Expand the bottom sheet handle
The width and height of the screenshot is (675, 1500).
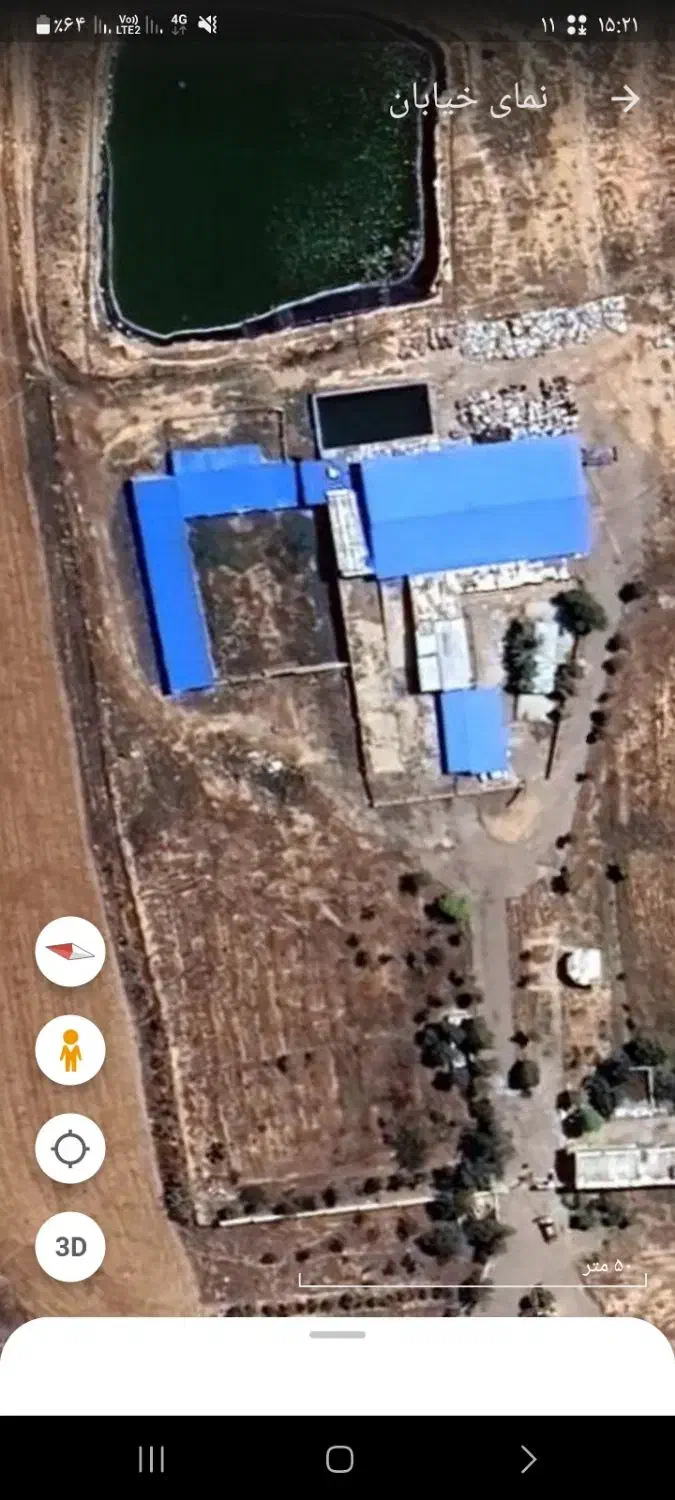pos(337,1335)
